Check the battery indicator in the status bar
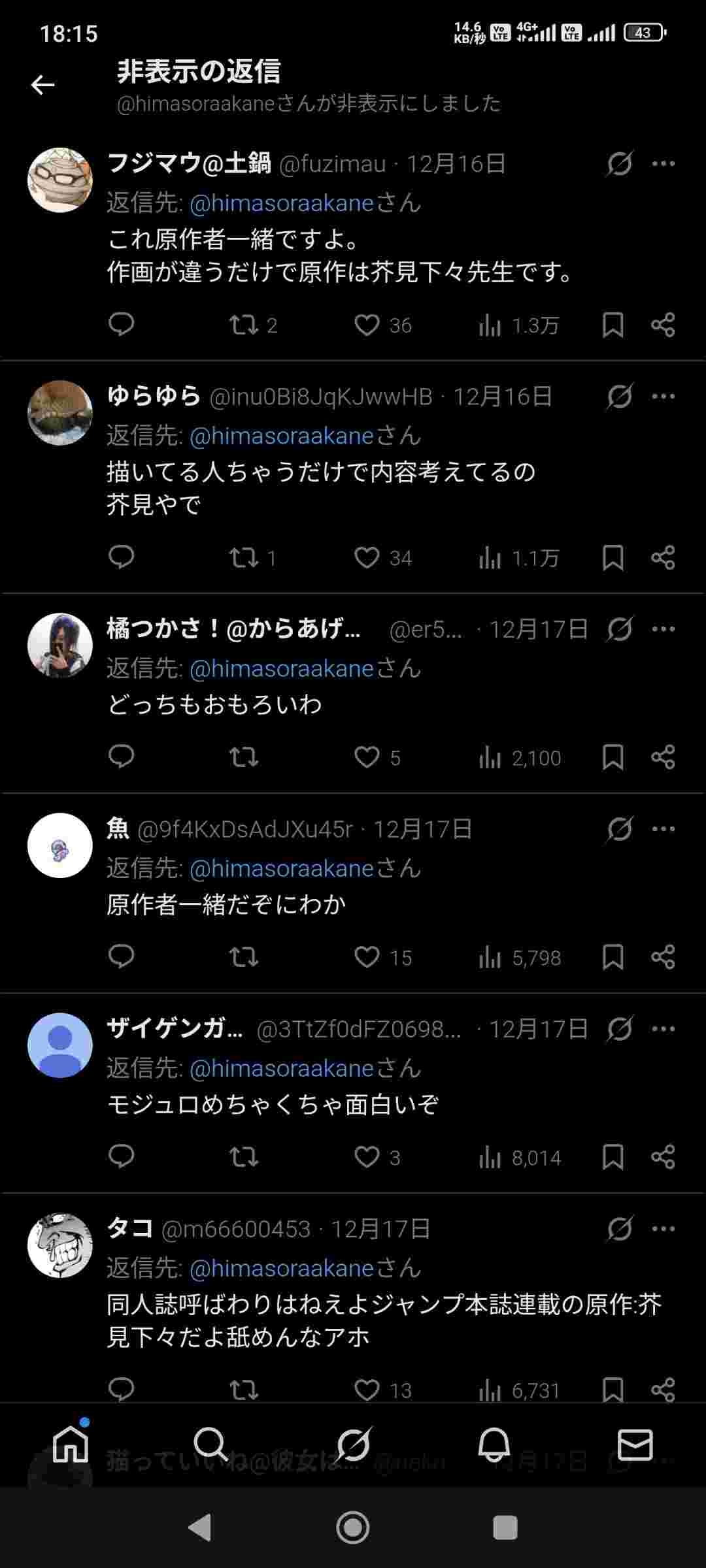706x1568 pixels. pyautogui.click(x=643, y=30)
